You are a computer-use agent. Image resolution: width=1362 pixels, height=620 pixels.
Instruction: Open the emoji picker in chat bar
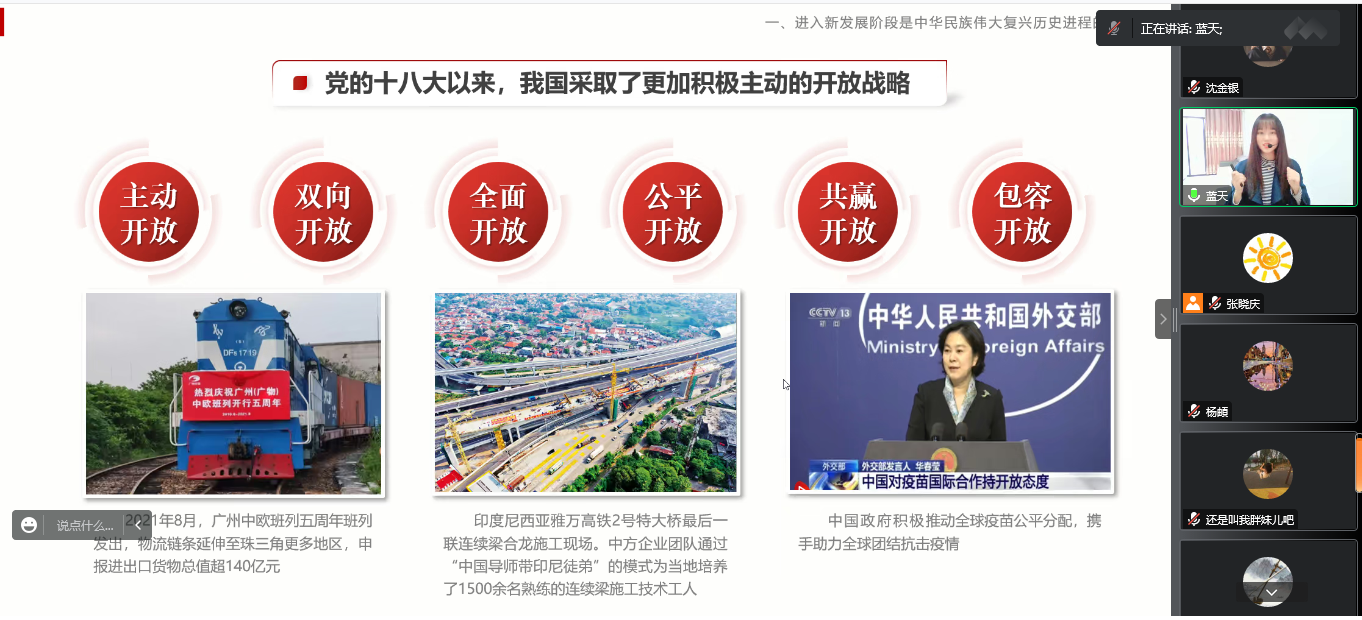click(29, 525)
